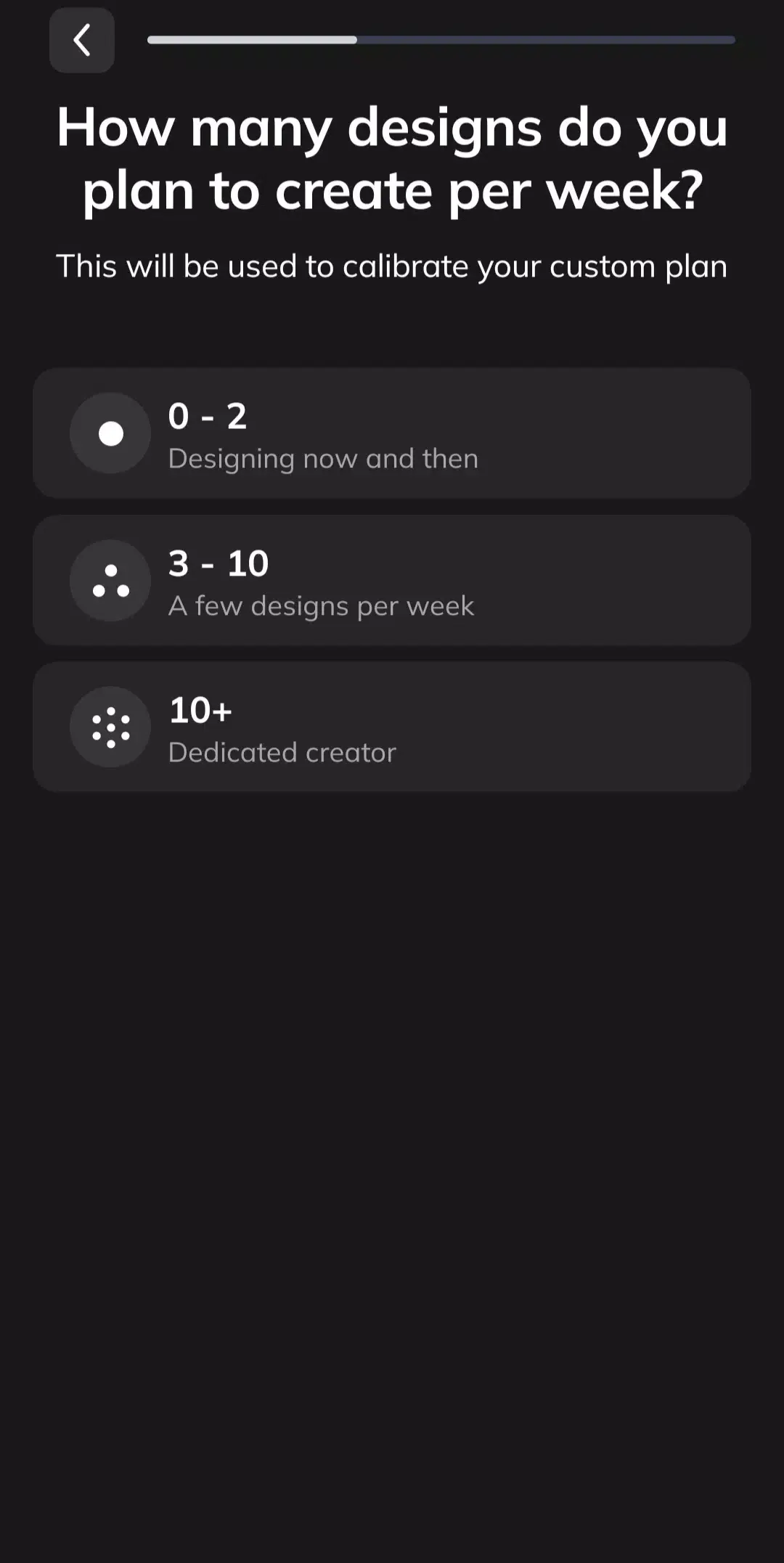Screen dimensions: 784x1563
Task: Tap the 10+ label on the third card
Action: [x=199, y=709]
